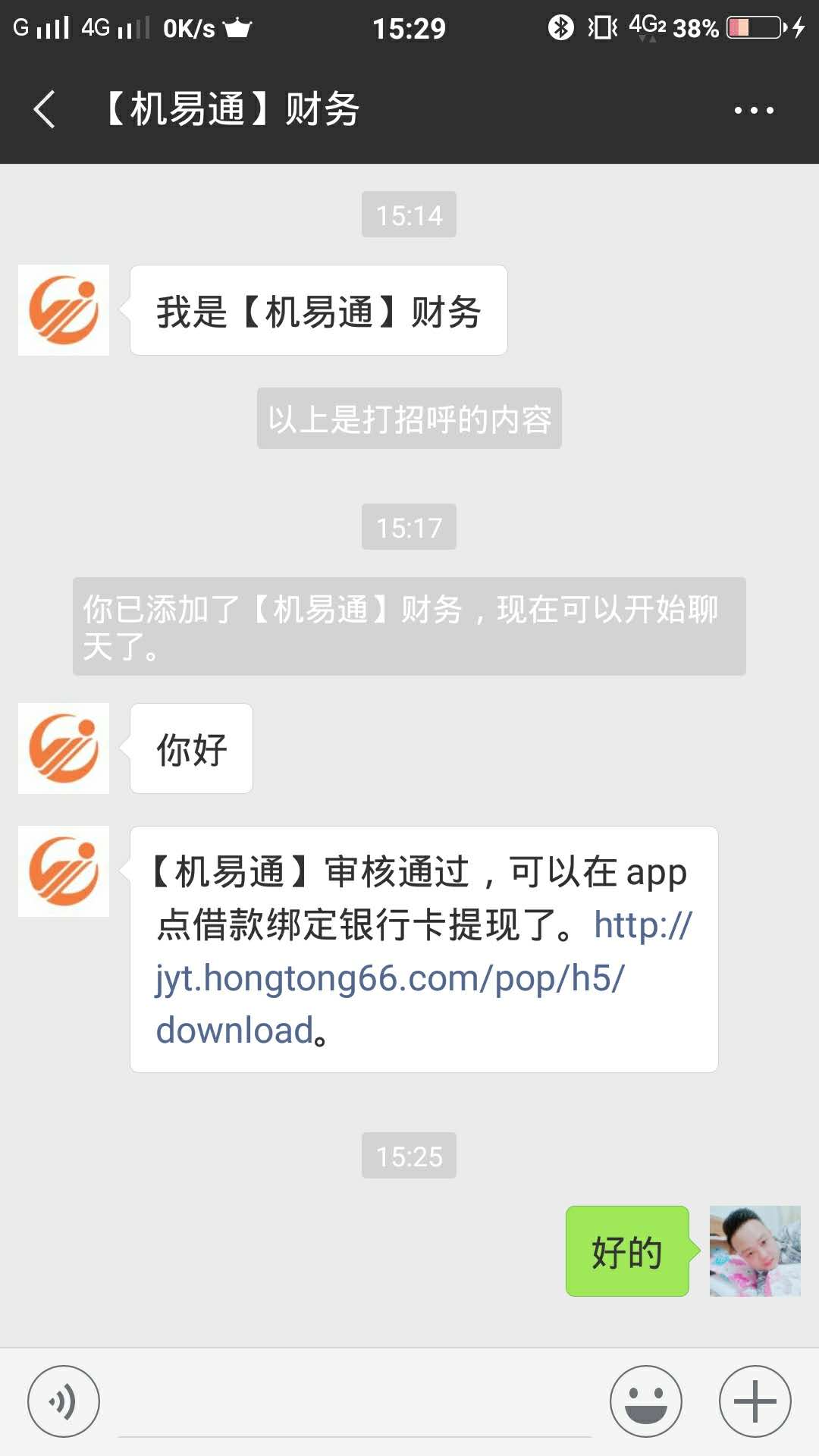Switch to voice message input
The image size is (819, 1456).
pyautogui.click(x=64, y=1401)
